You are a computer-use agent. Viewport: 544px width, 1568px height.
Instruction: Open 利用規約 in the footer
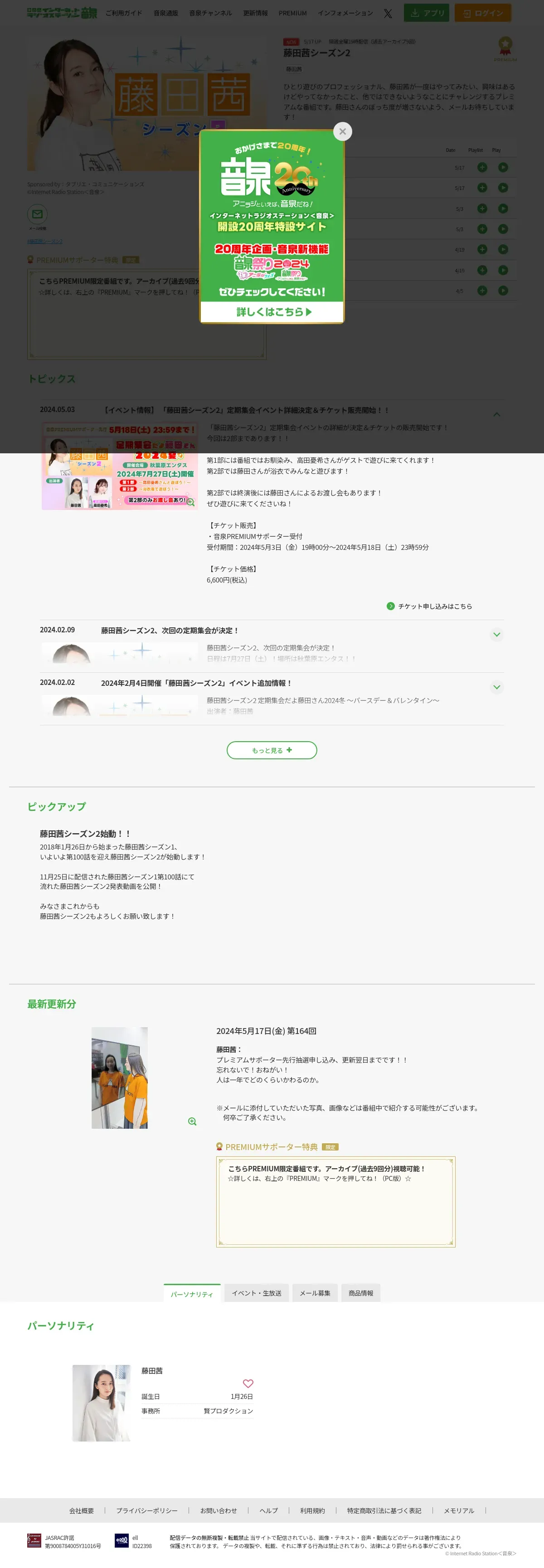[x=312, y=1510]
